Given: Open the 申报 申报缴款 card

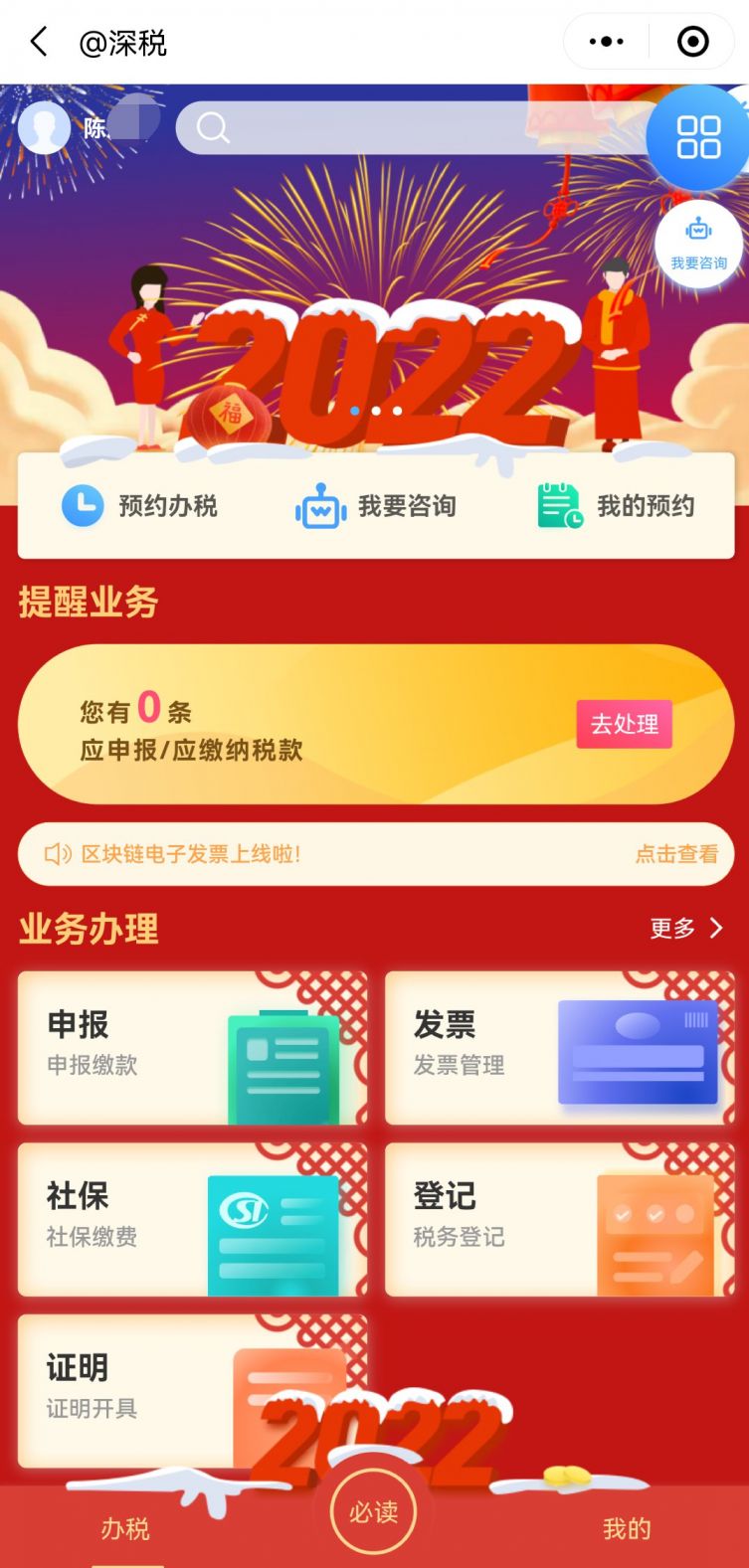Looking at the screenshot, I should pos(192,1048).
